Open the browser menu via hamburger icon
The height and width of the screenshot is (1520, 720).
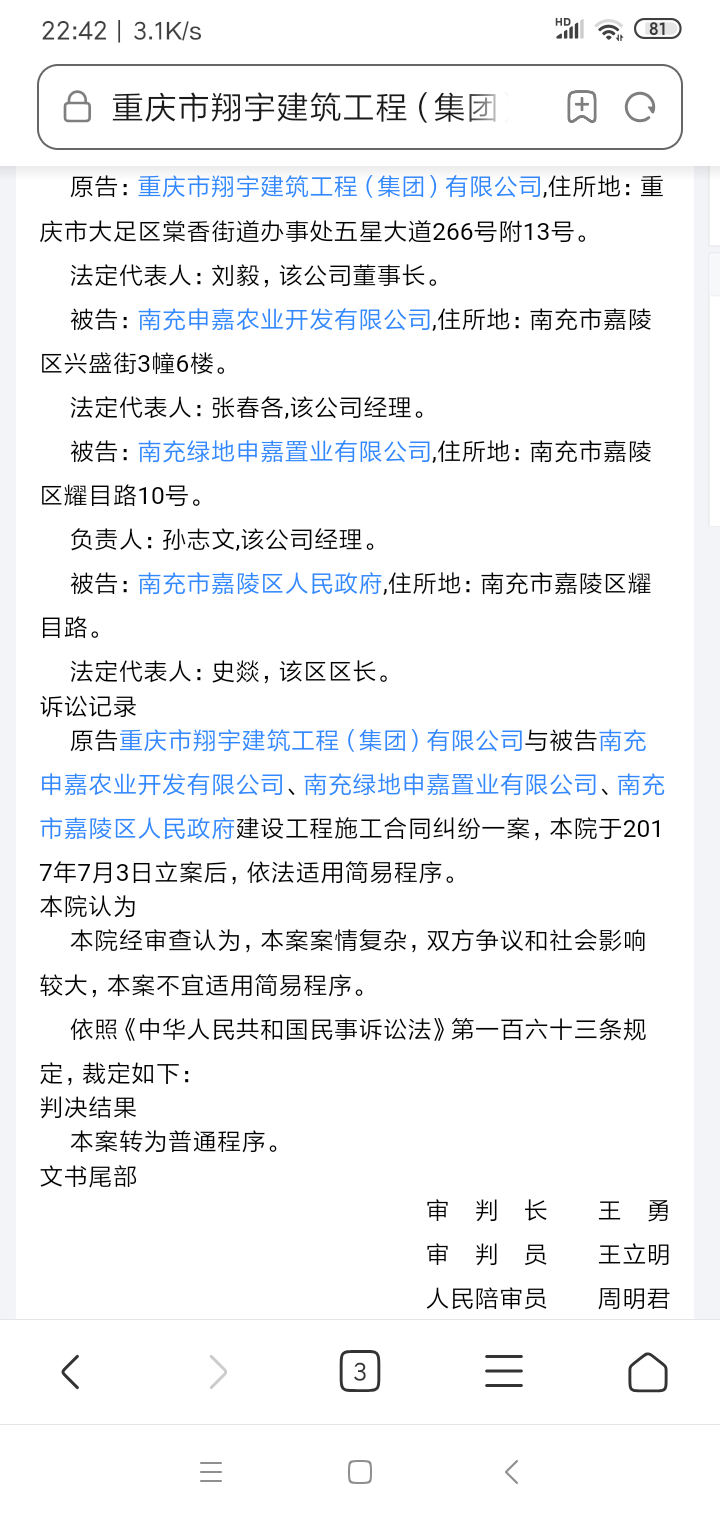click(x=503, y=1371)
